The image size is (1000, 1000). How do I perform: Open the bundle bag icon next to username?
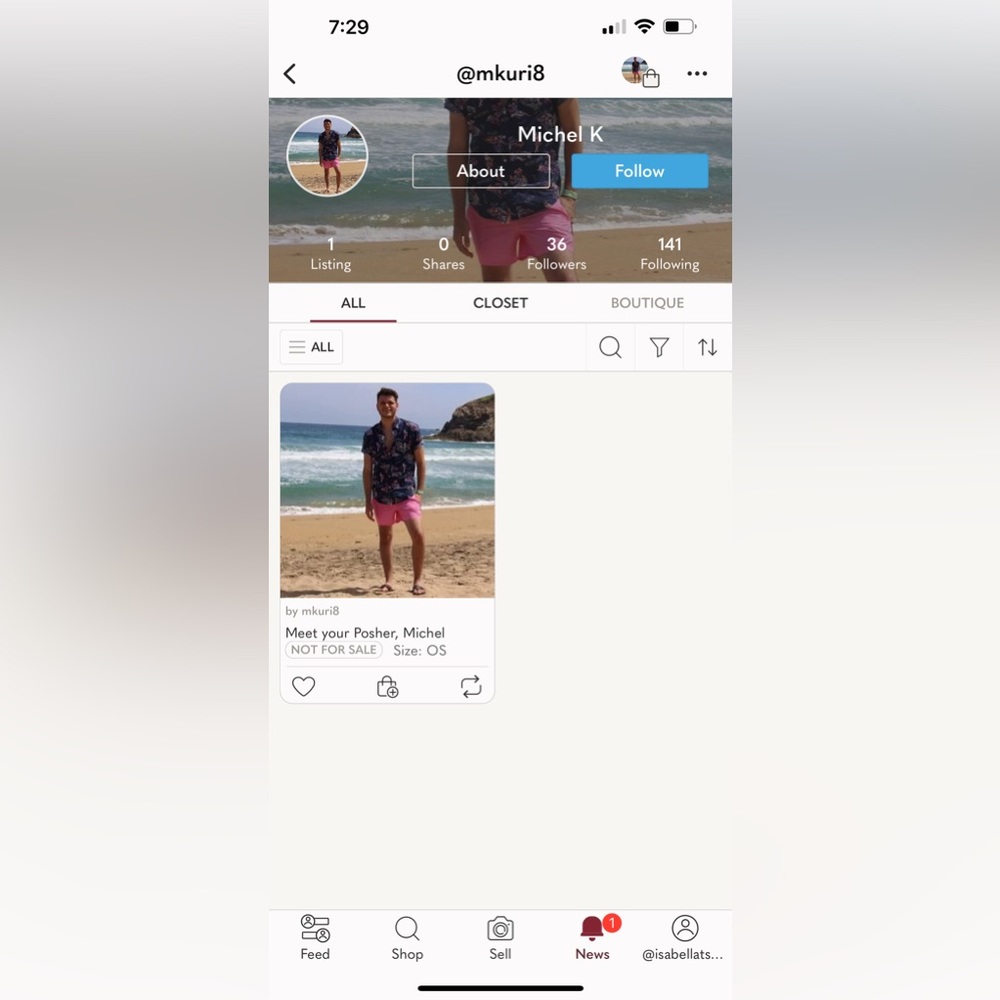point(640,73)
